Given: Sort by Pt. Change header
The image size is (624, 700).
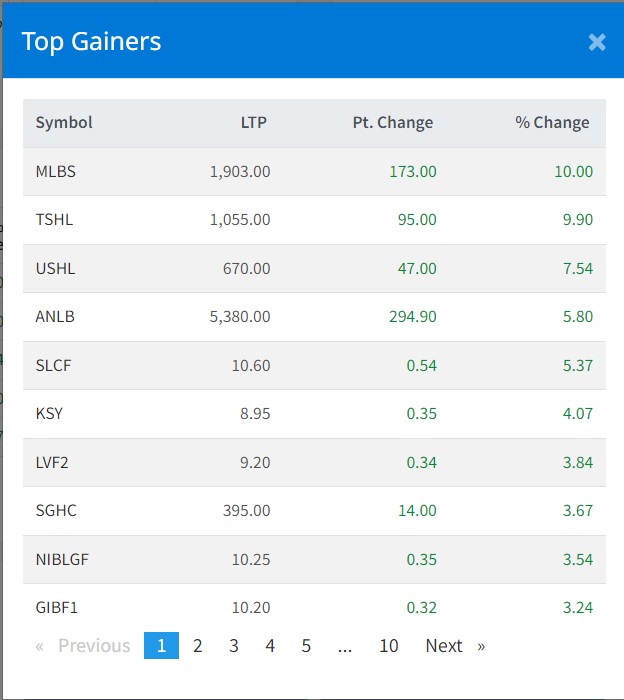Looking at the screenshot, I should point(393,123).
